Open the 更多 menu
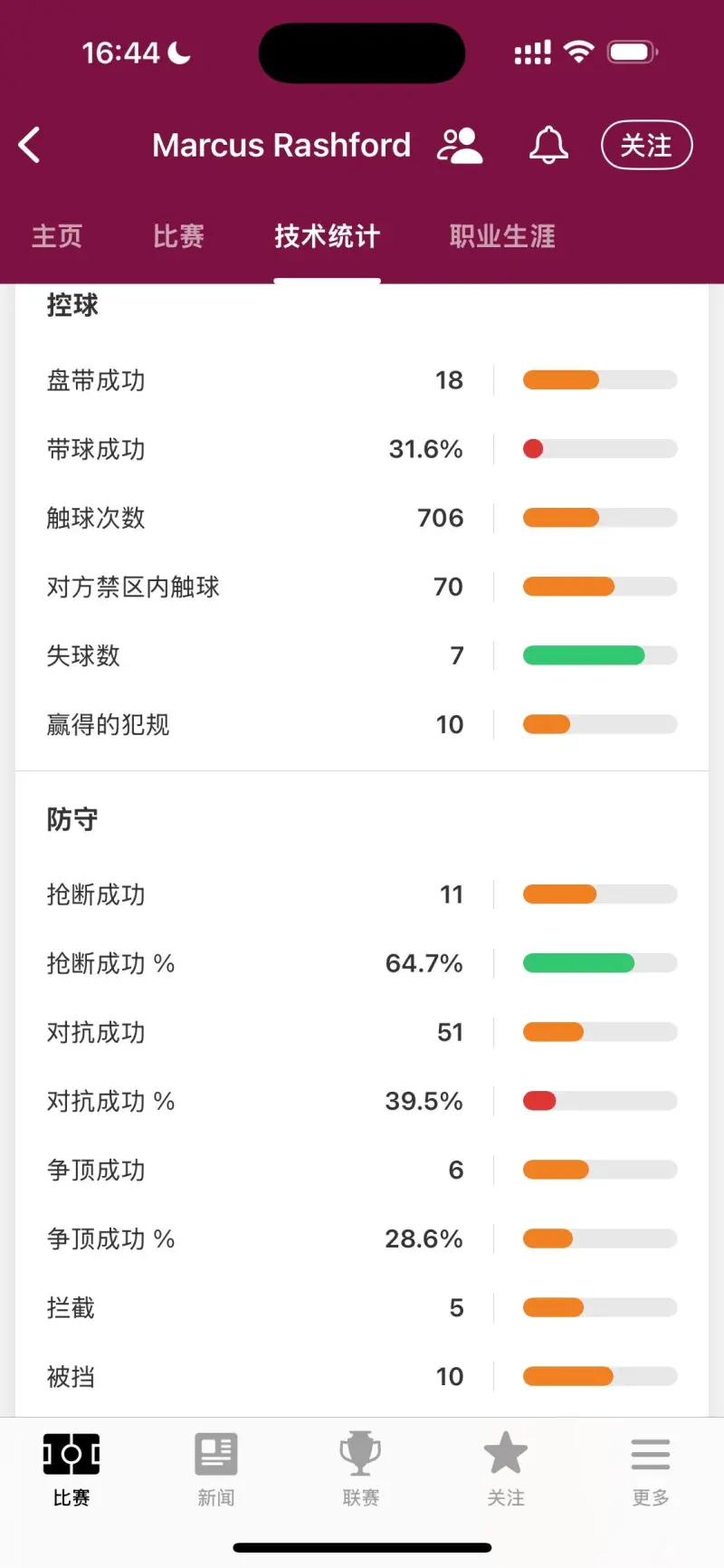 click(x=651, y=1469)
